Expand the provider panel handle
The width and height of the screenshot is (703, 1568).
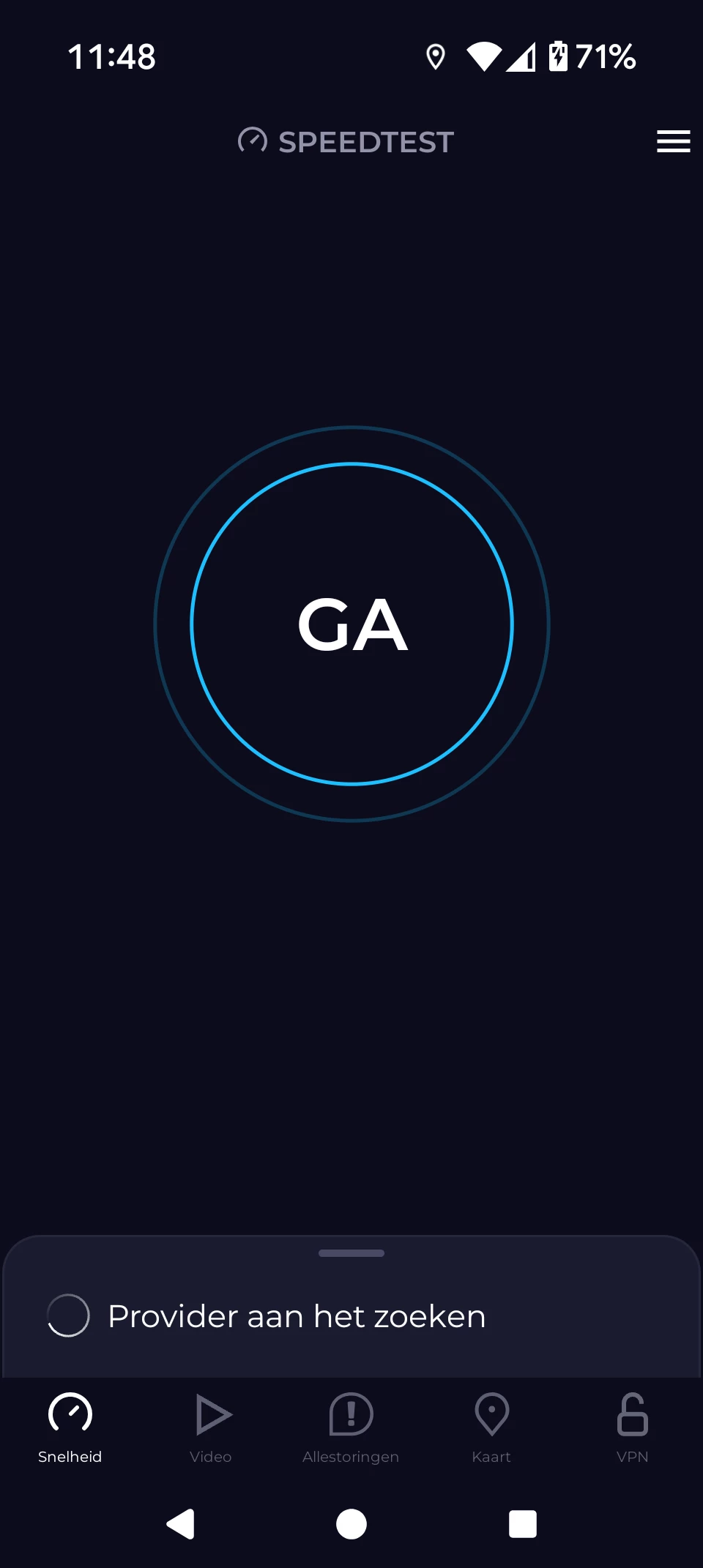pyautogui.click(x=351, y=1253)
